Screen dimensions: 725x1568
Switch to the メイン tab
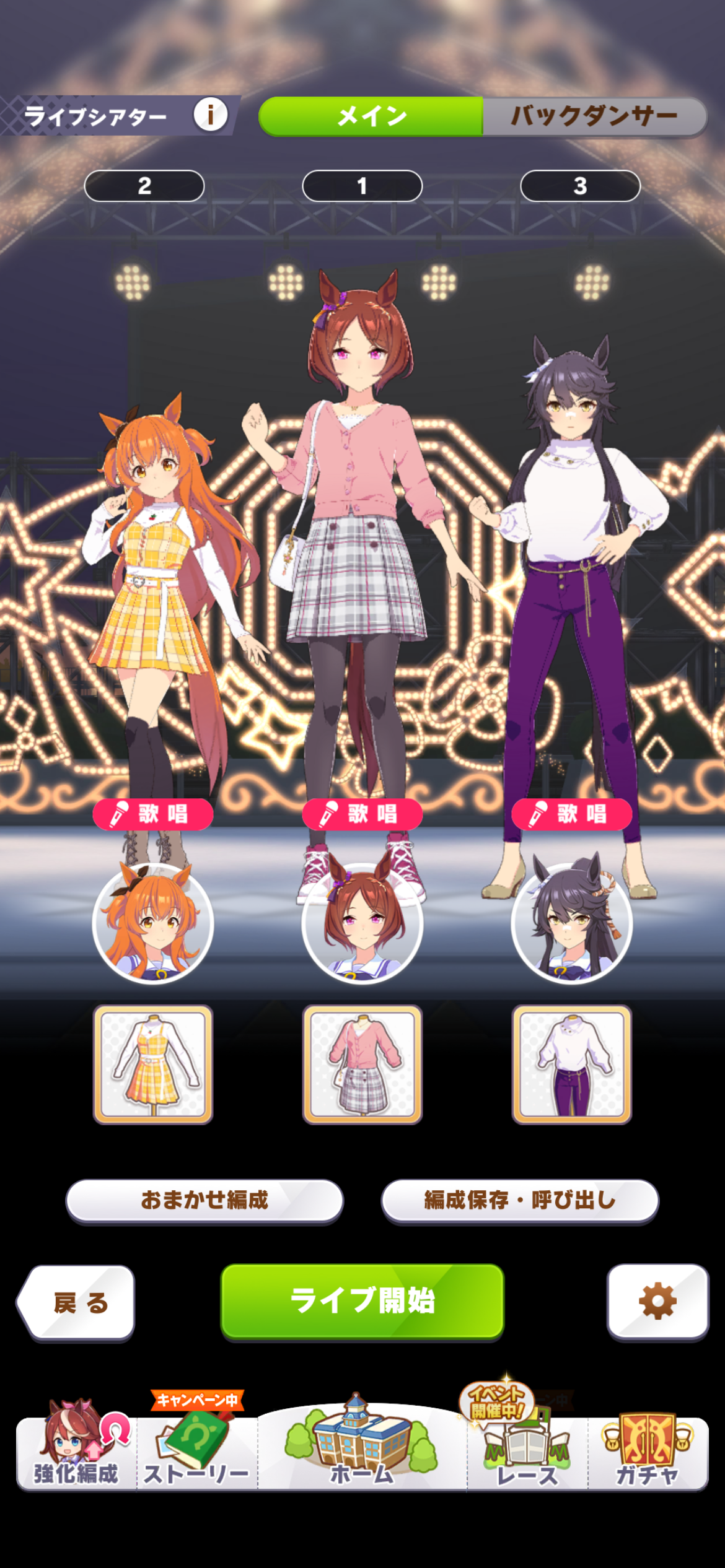[371, 116]
